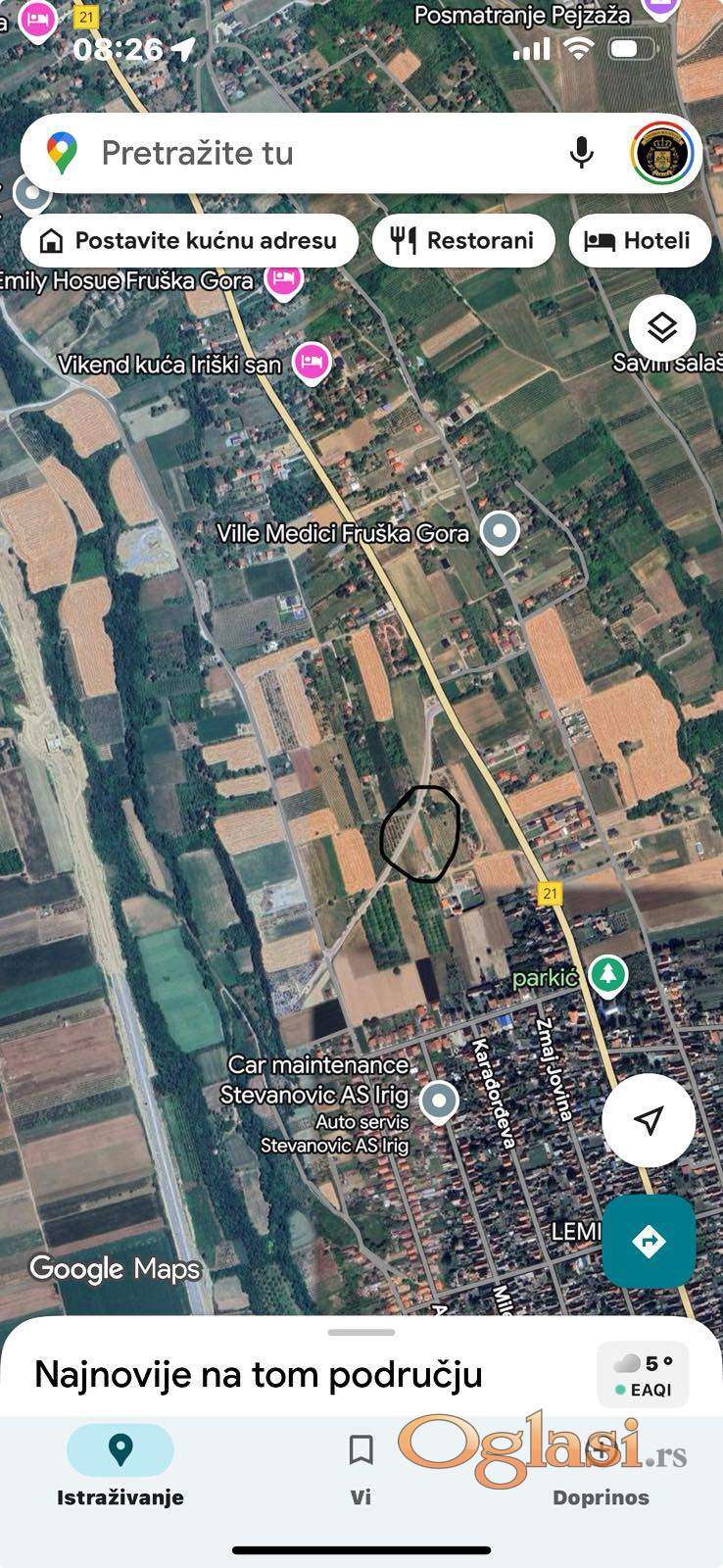Select the Postavite kućnu adresu chip
The width and height of the screenshot is (723, 1568).
(190, 241)
